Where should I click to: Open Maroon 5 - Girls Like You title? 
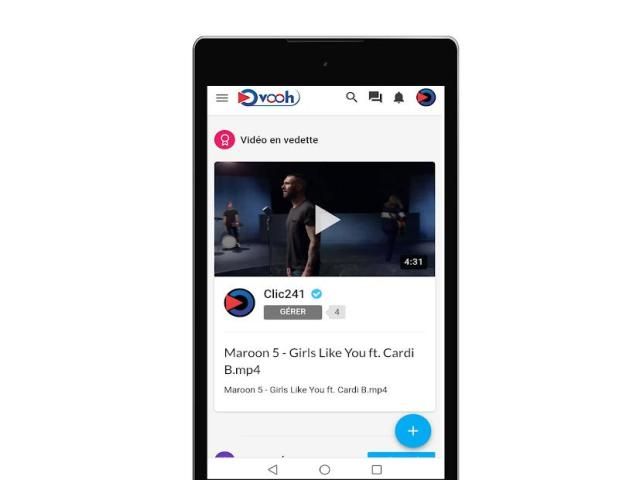point(319,361)
